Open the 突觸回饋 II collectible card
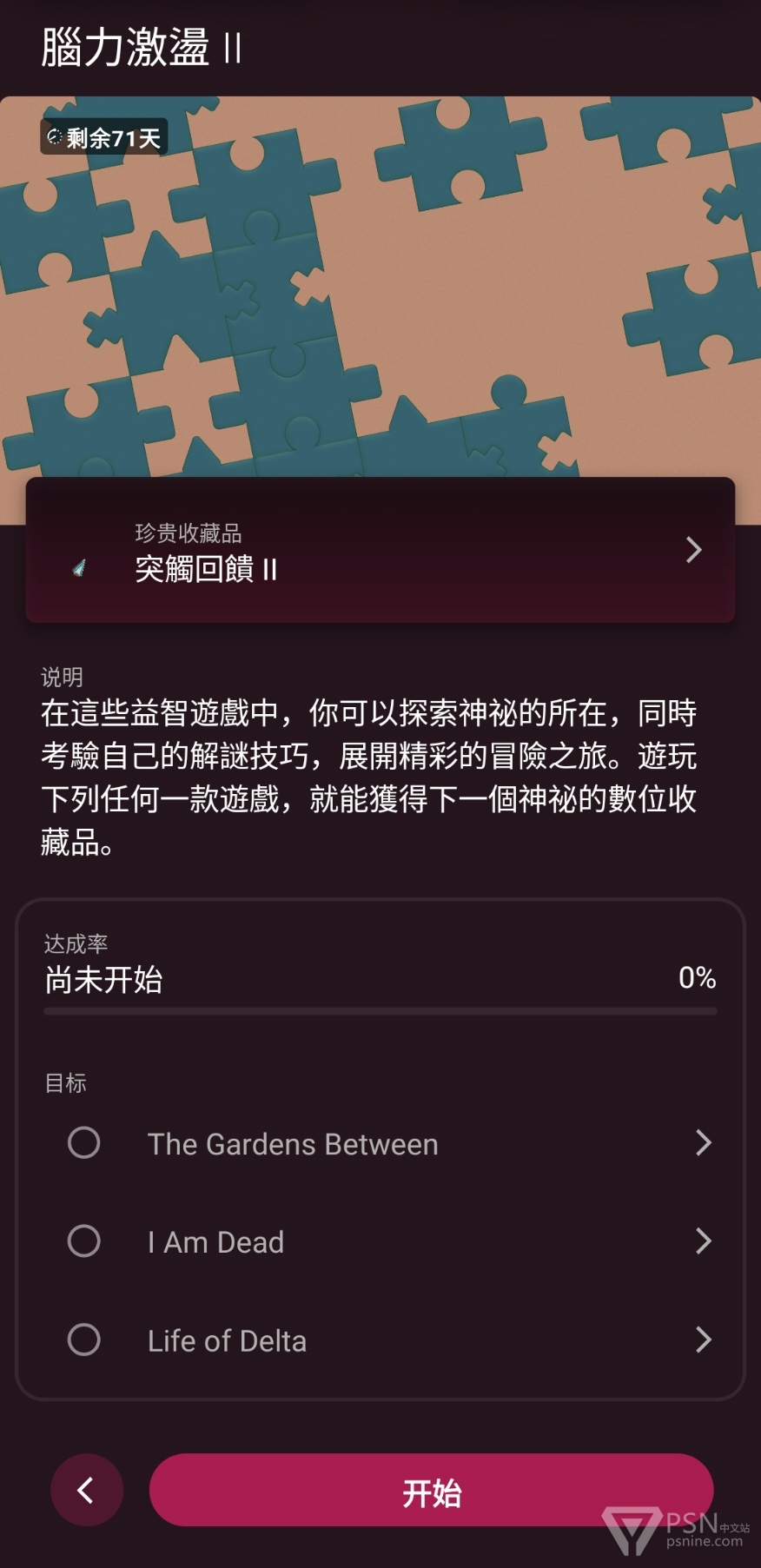Screen dimensions: 761x1568 380,550
